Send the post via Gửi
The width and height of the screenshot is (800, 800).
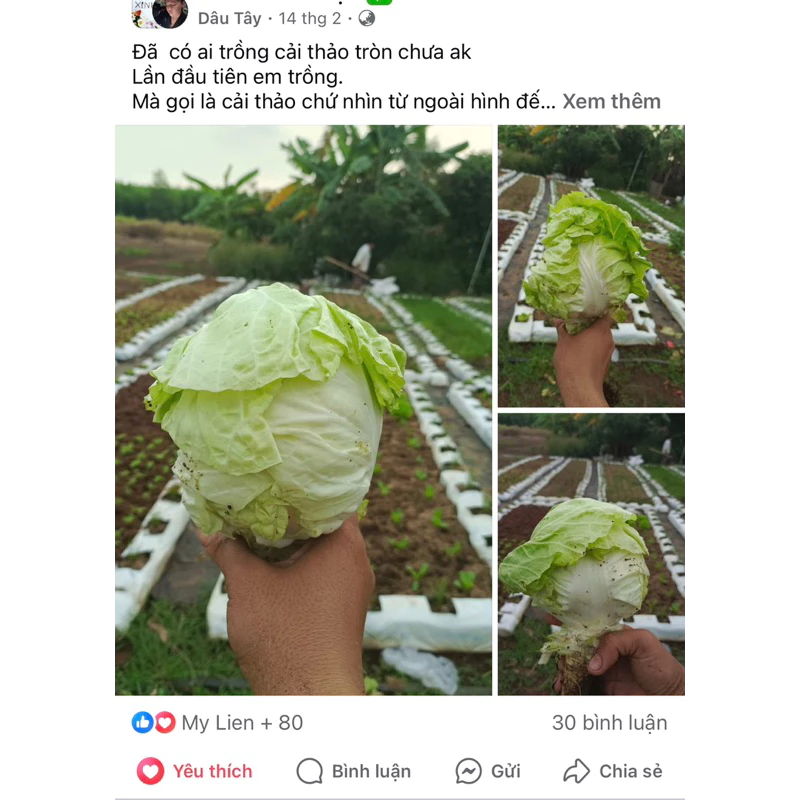(x=488, y=771)
